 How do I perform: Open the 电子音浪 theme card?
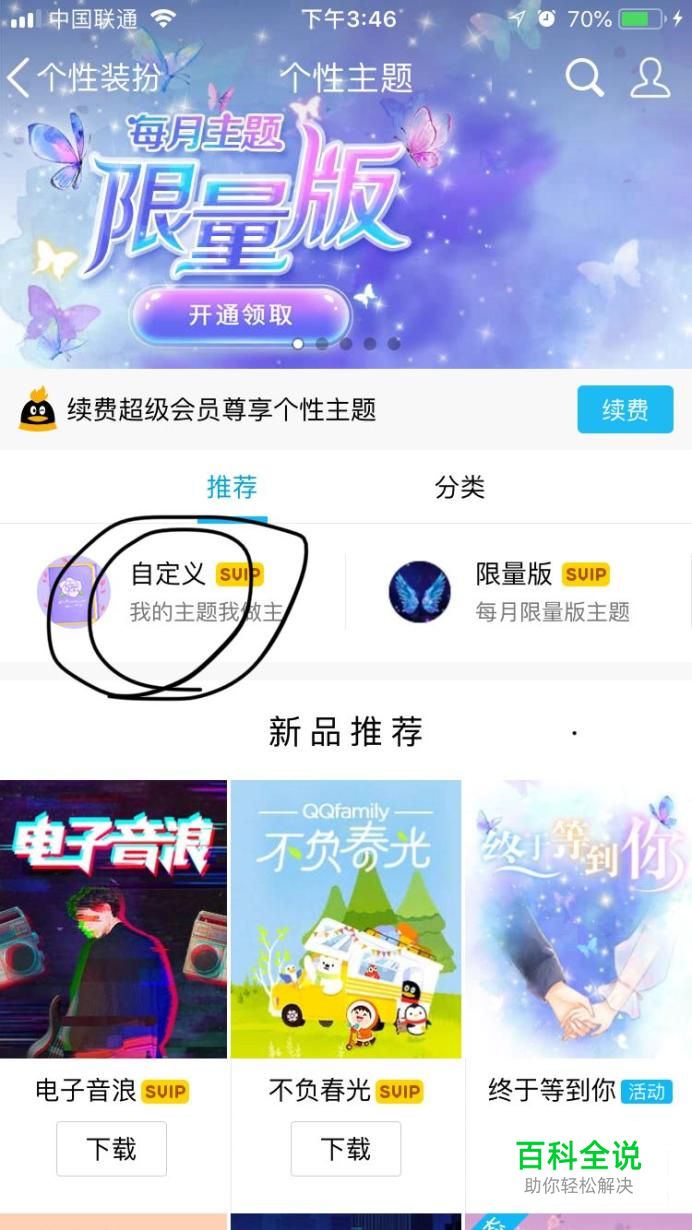pos(114,919)
